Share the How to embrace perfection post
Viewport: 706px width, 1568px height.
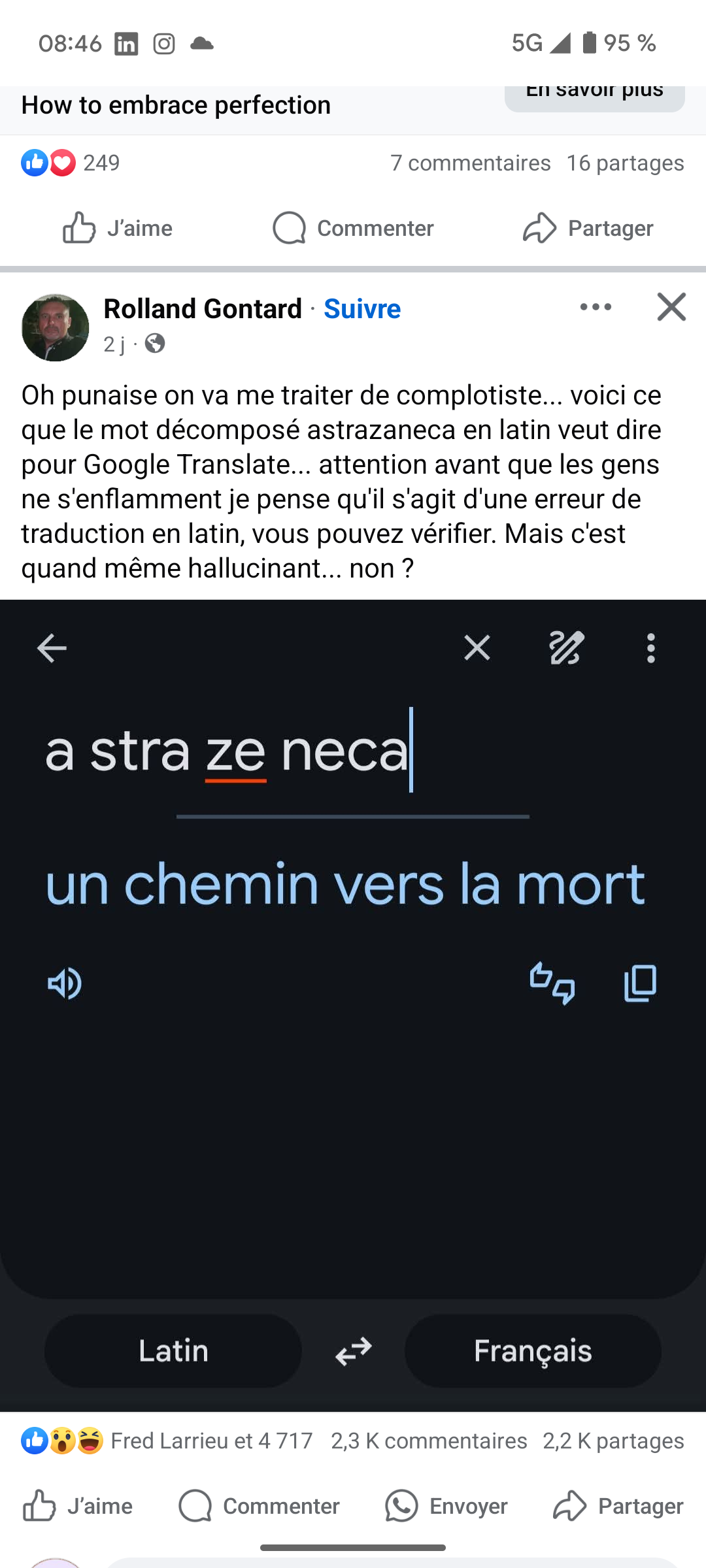[588, 228]
